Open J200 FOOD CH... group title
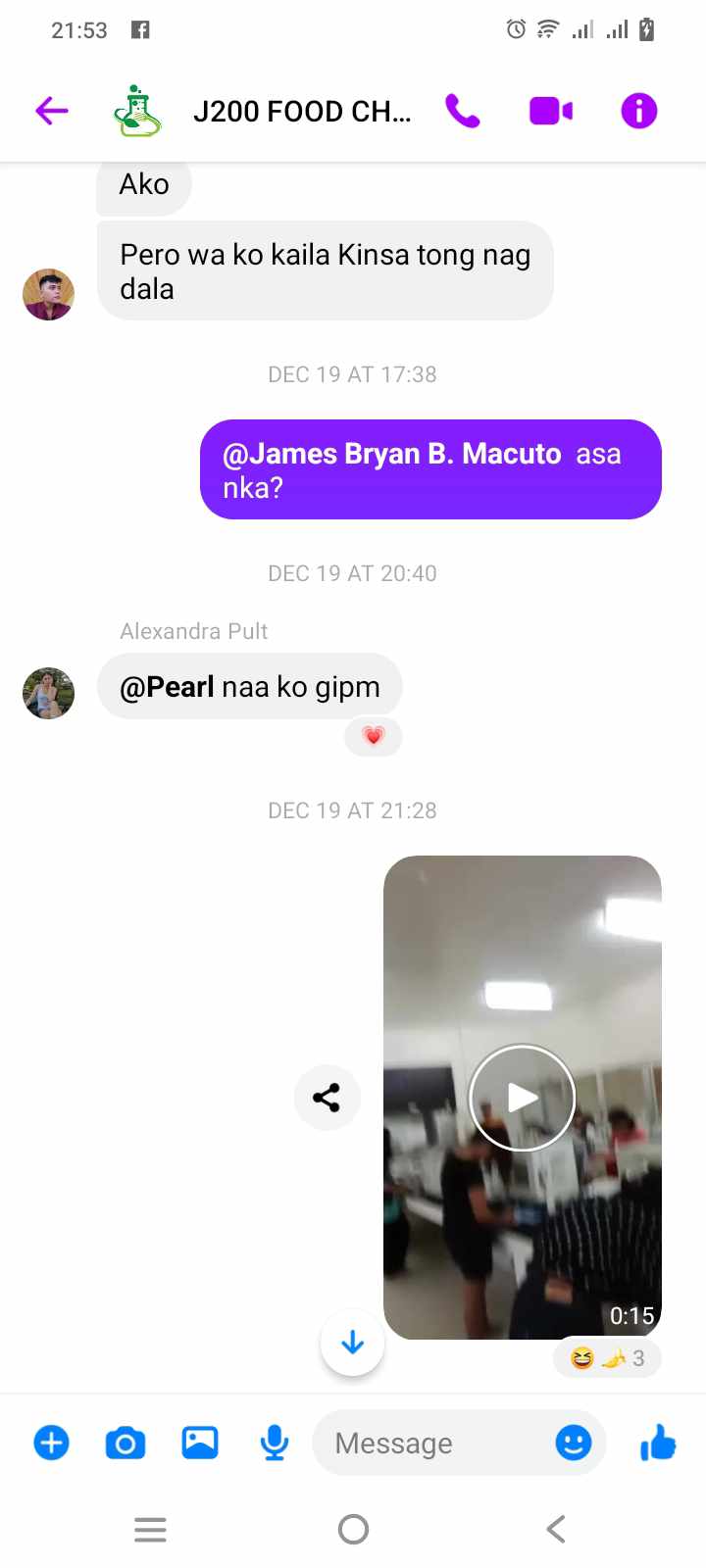This screenshot has width=706, height=1568. 301,112
